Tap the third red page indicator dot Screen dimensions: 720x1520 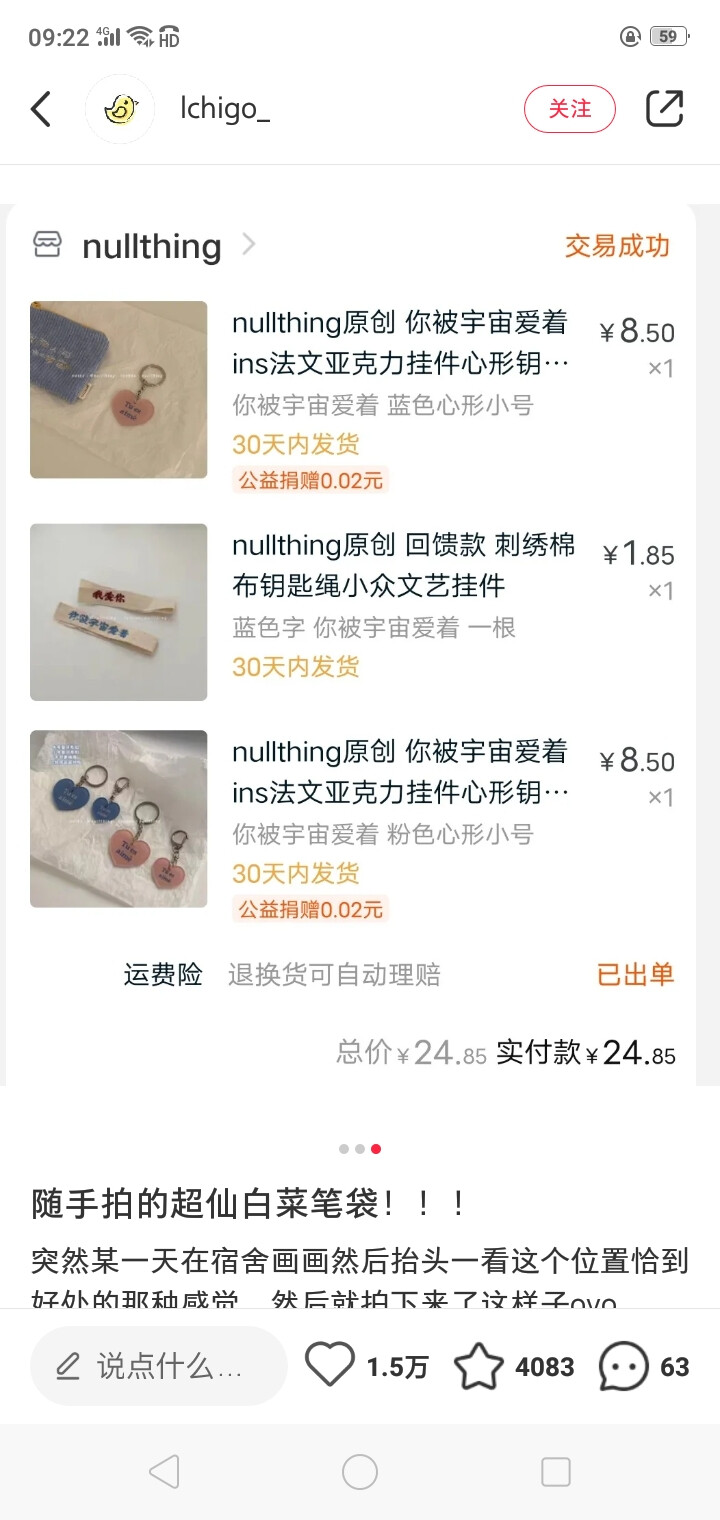click(x=375, y=1149)
